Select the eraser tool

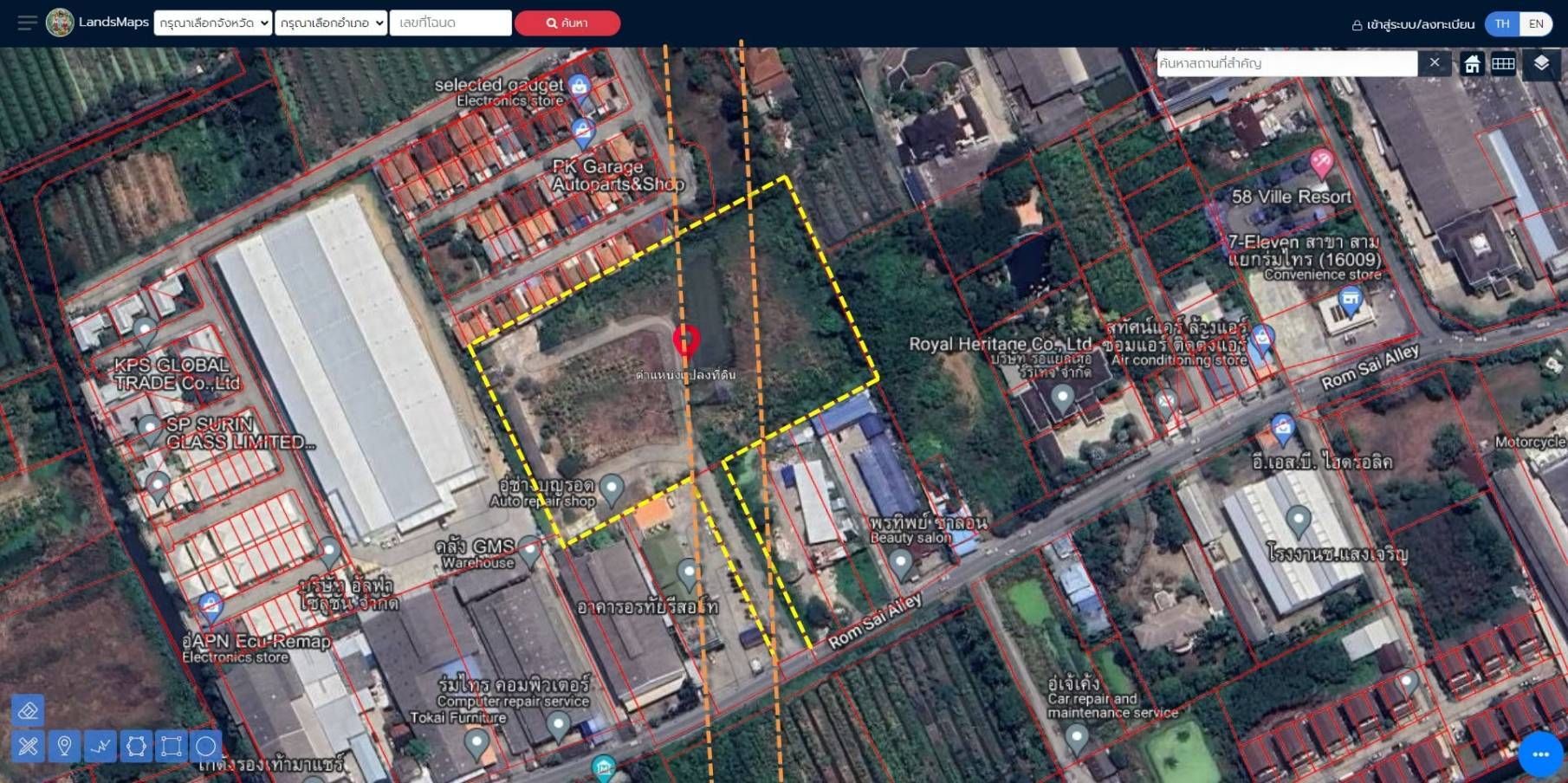coord(28,711)
